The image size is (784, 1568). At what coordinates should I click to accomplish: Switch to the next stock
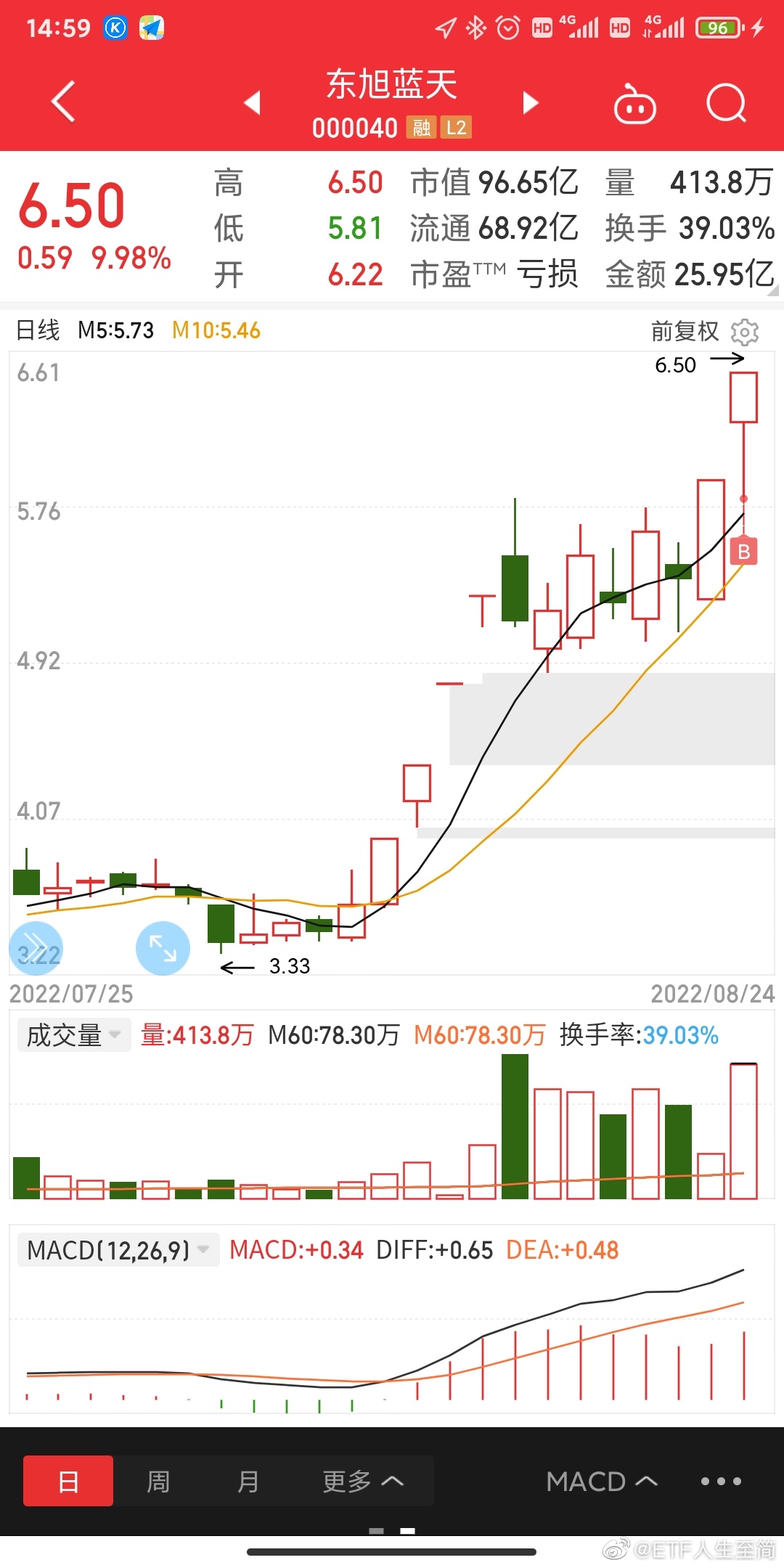click(x=531, y=102)
